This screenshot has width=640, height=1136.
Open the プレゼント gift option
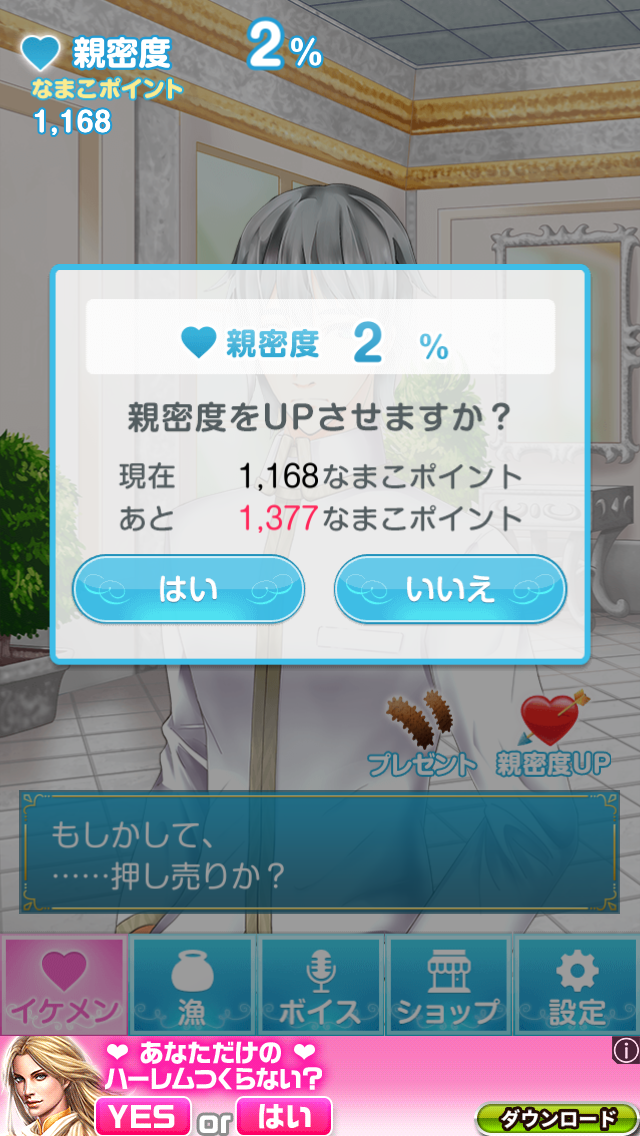(x=421, y=735)
